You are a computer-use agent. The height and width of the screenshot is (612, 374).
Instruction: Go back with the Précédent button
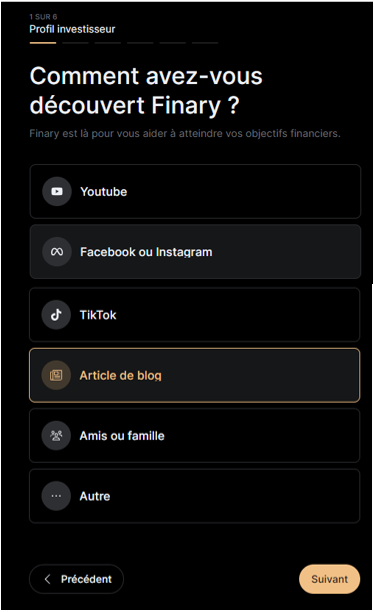77,579
